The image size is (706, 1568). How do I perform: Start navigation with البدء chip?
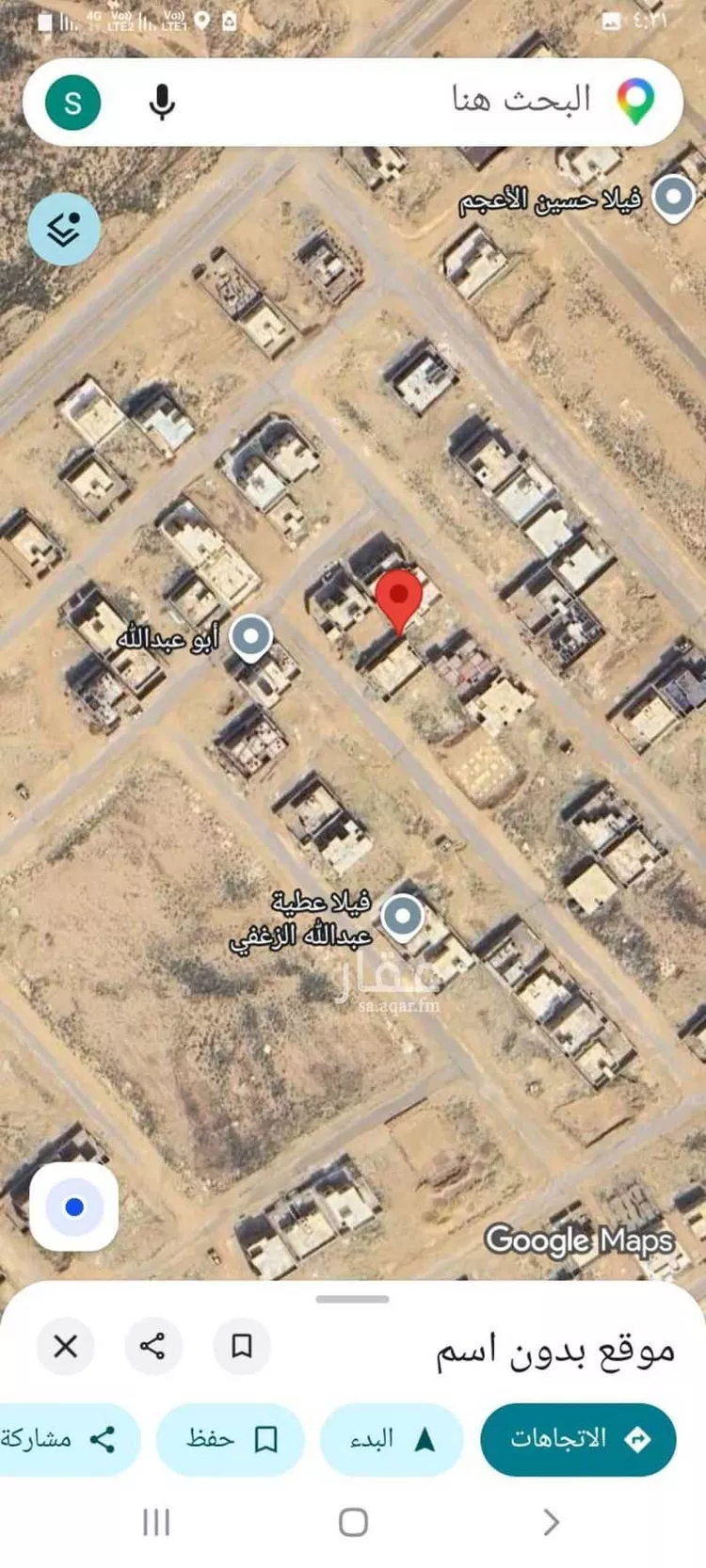pyautogui.click(x=392, y=1439)
